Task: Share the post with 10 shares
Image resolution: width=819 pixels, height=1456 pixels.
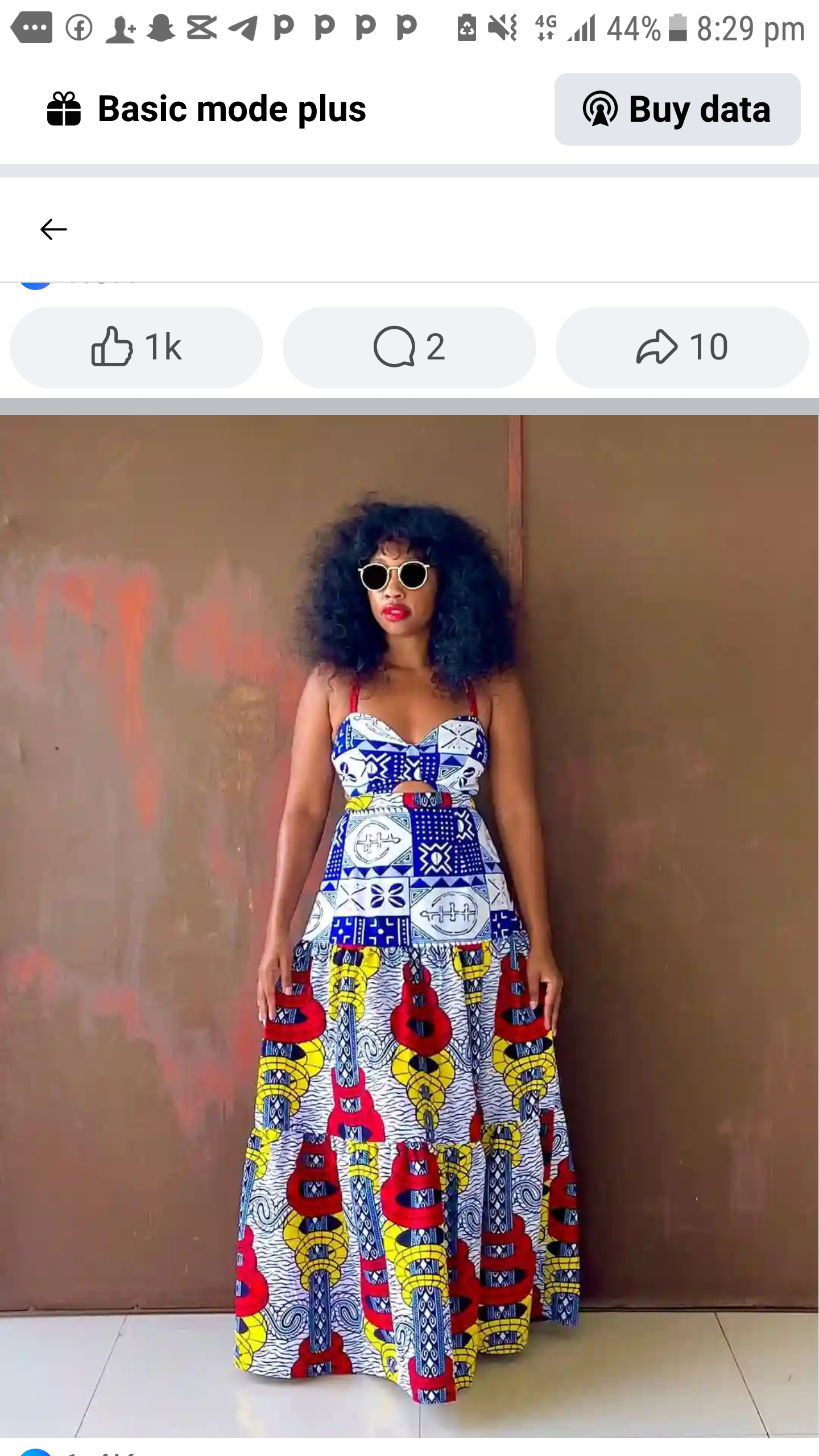Action: tap(682, 347)
